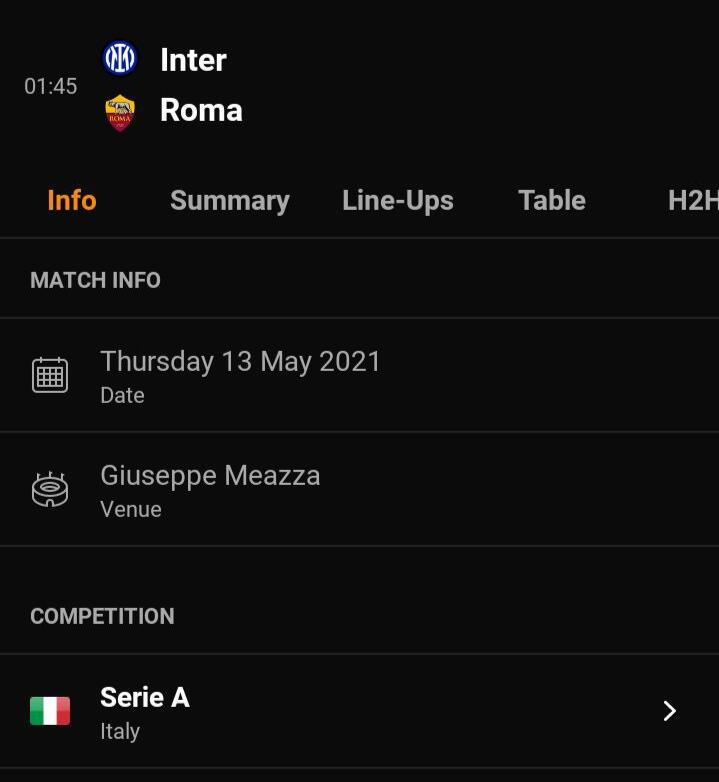
Task: Select the H2H tab
Action: click(692, 201)
